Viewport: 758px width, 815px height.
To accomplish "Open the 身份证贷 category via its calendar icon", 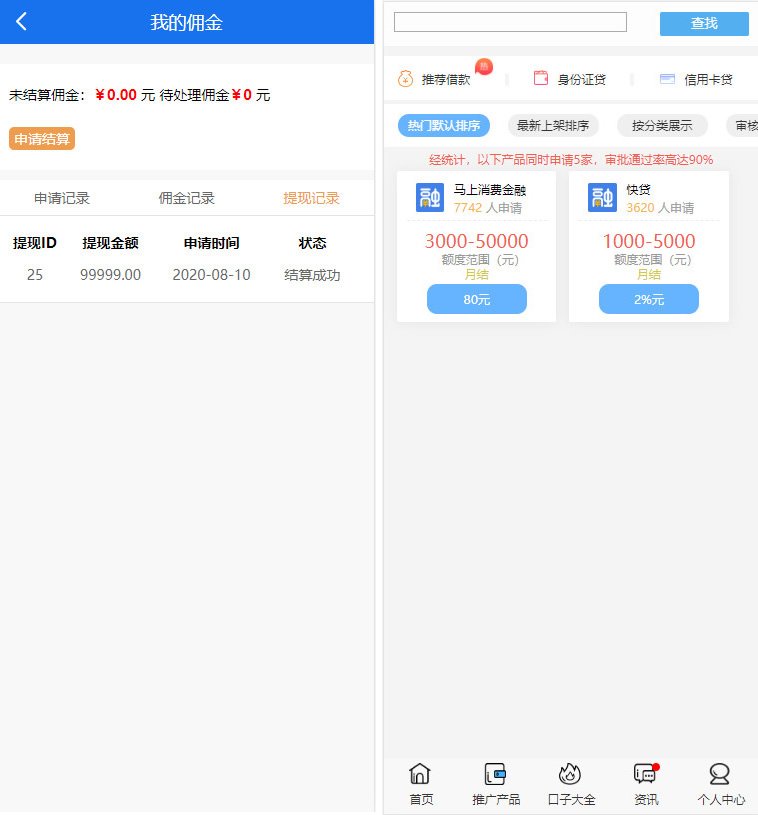I will [x=539, y=76].
